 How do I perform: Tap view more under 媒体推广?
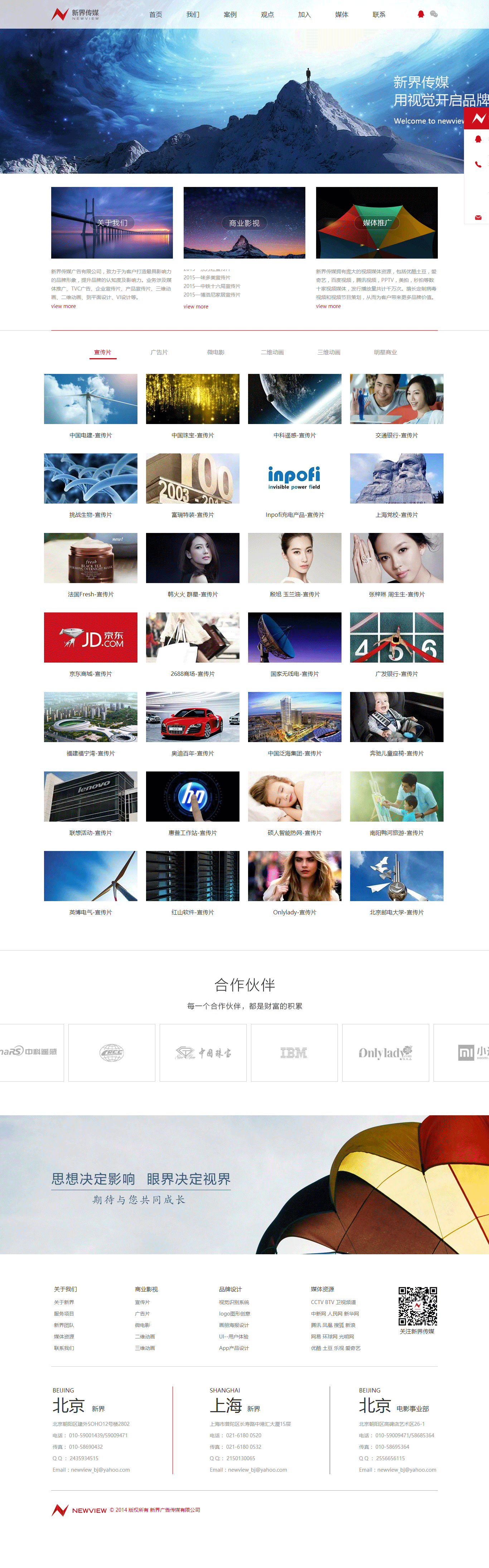point(328,306)
